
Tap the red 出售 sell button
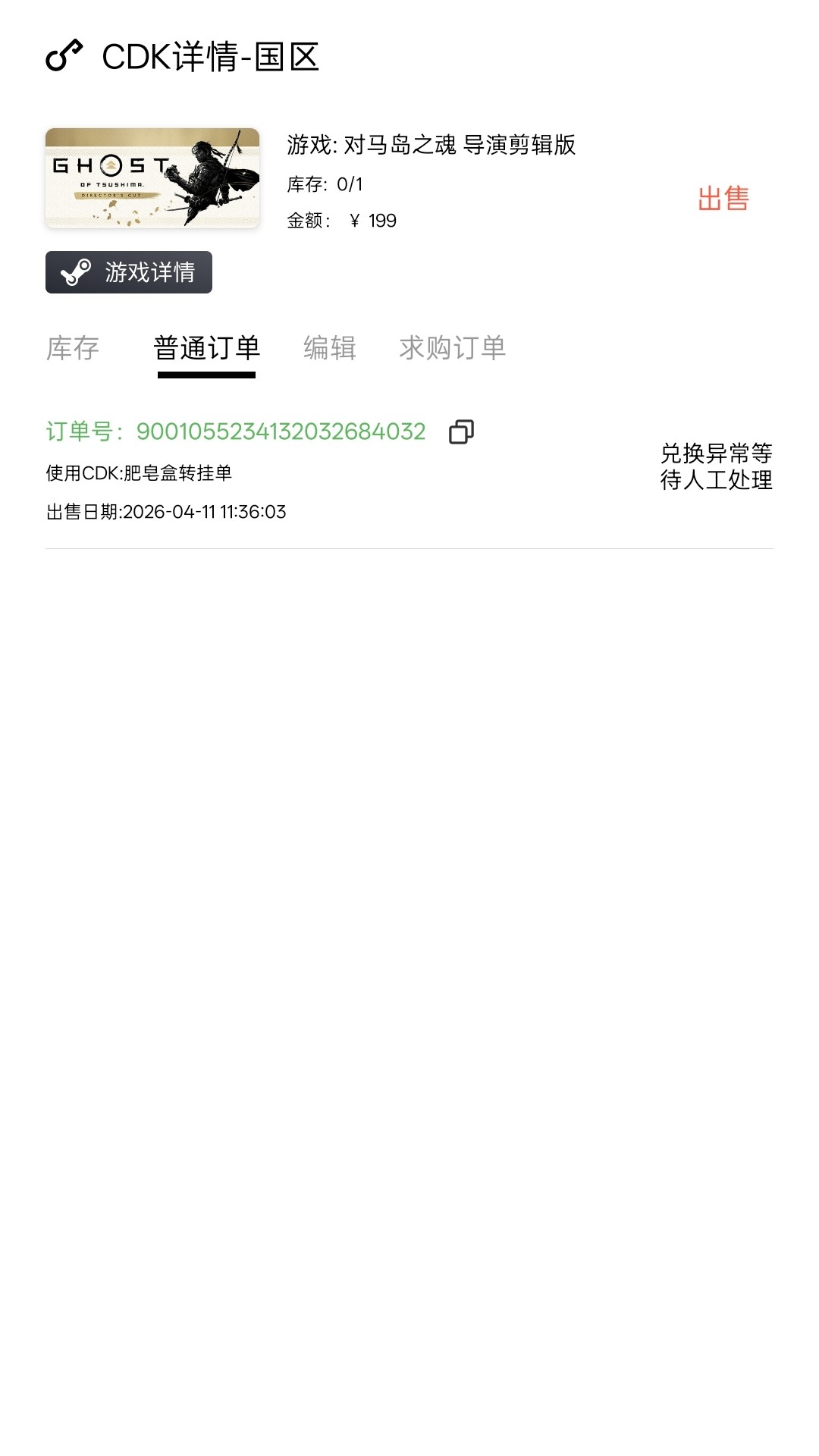pyautogui.click(x=723, y=199)
